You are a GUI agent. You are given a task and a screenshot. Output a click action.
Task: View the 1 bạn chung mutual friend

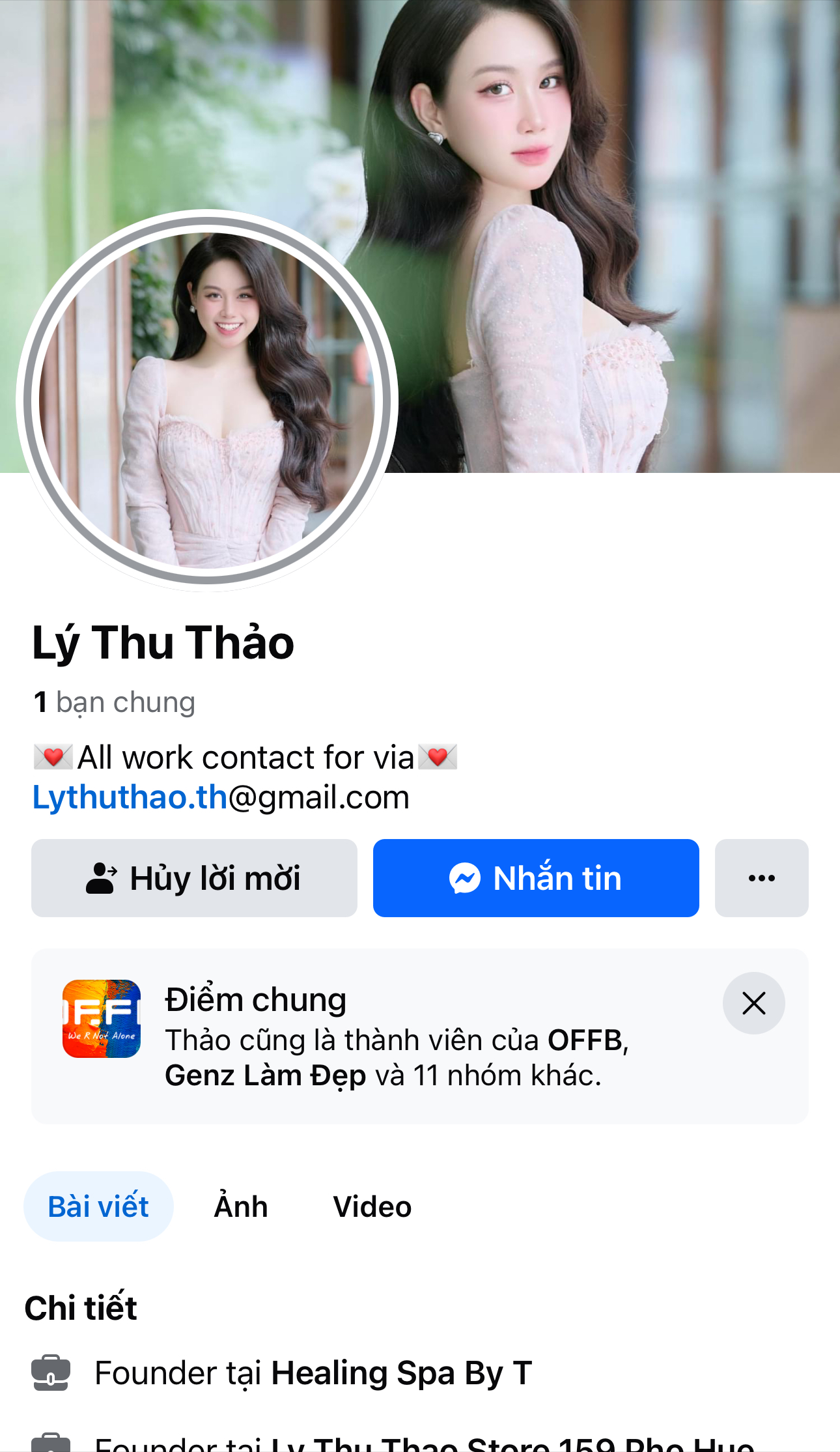(115, 702)
